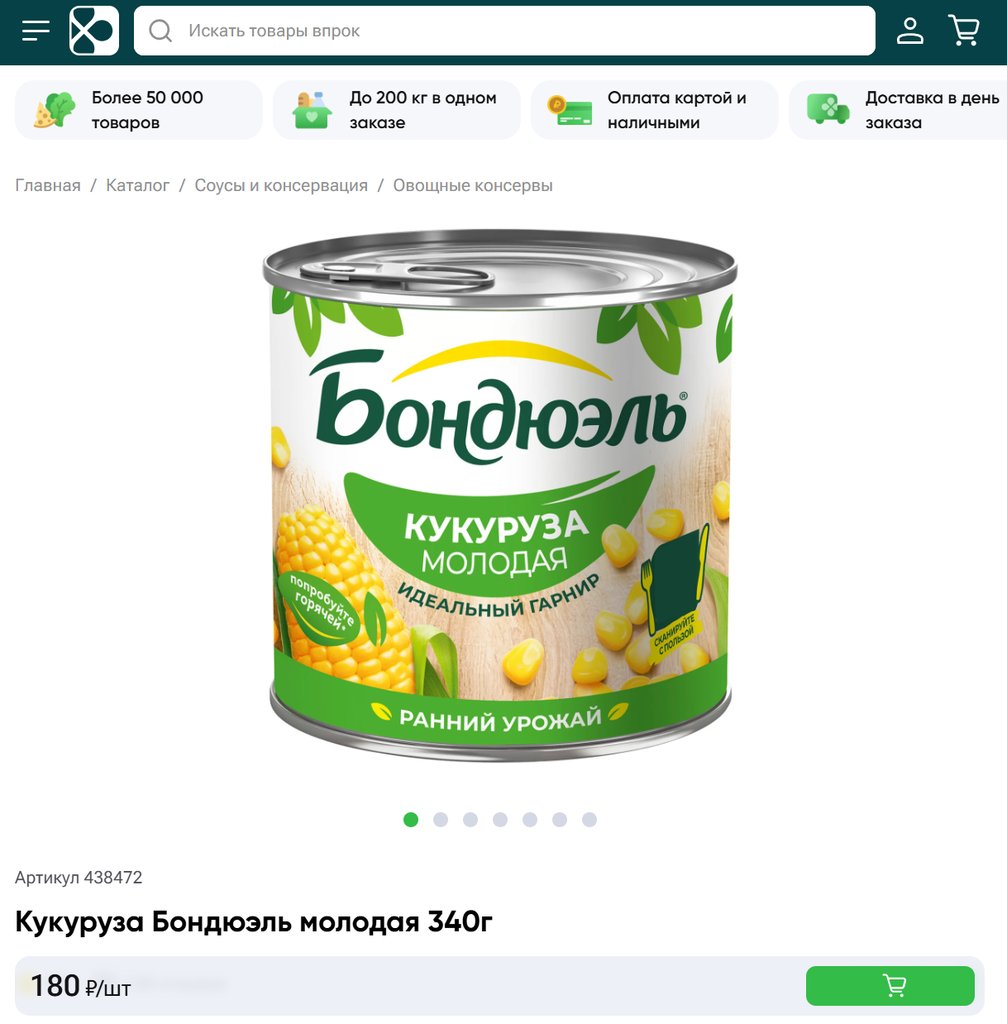Screen dimensions: 1007x1024
Task: Open the "До 200 кг в одном заказе" chip
Action: (396, 110)
